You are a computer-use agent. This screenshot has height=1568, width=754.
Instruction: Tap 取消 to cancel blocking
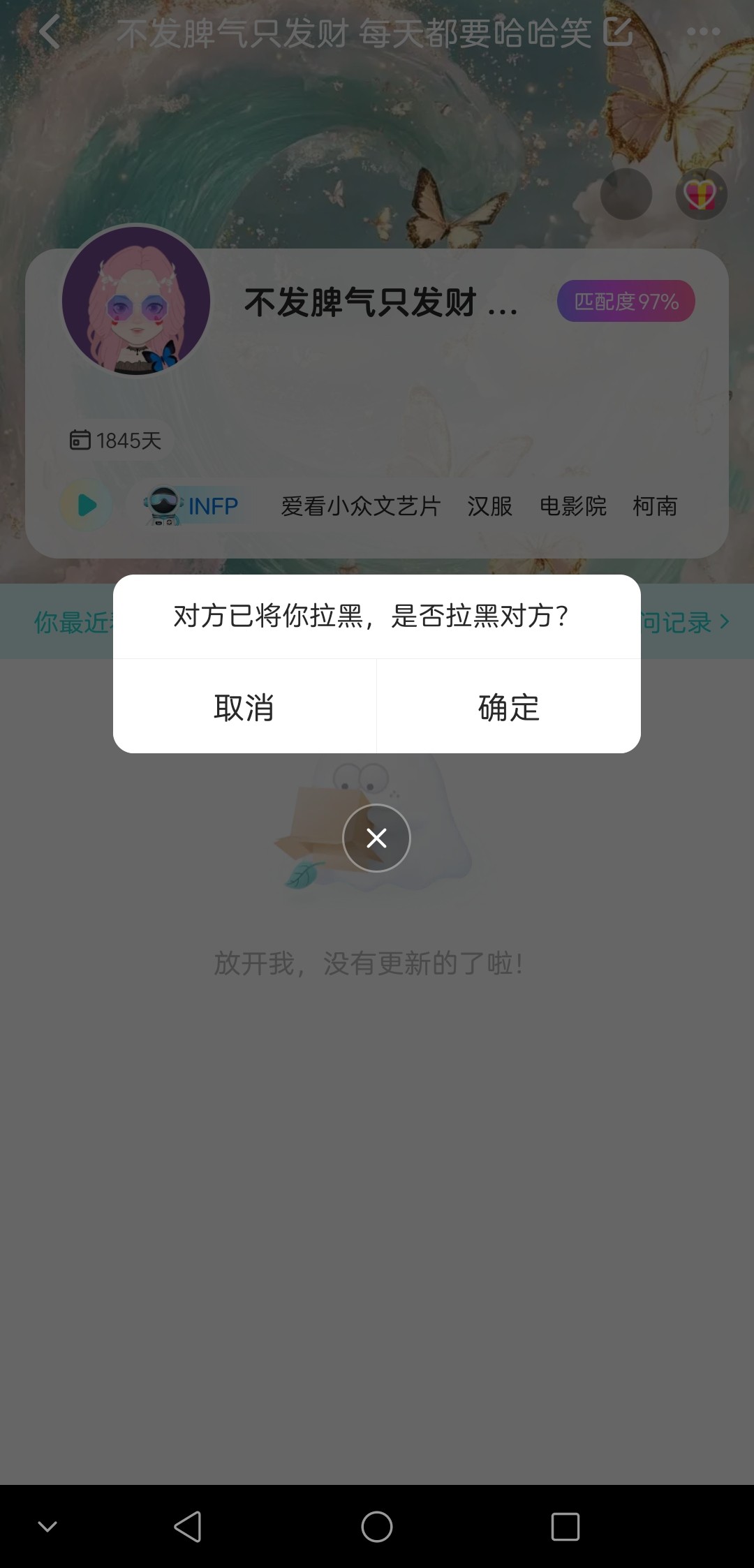[244, 707]
